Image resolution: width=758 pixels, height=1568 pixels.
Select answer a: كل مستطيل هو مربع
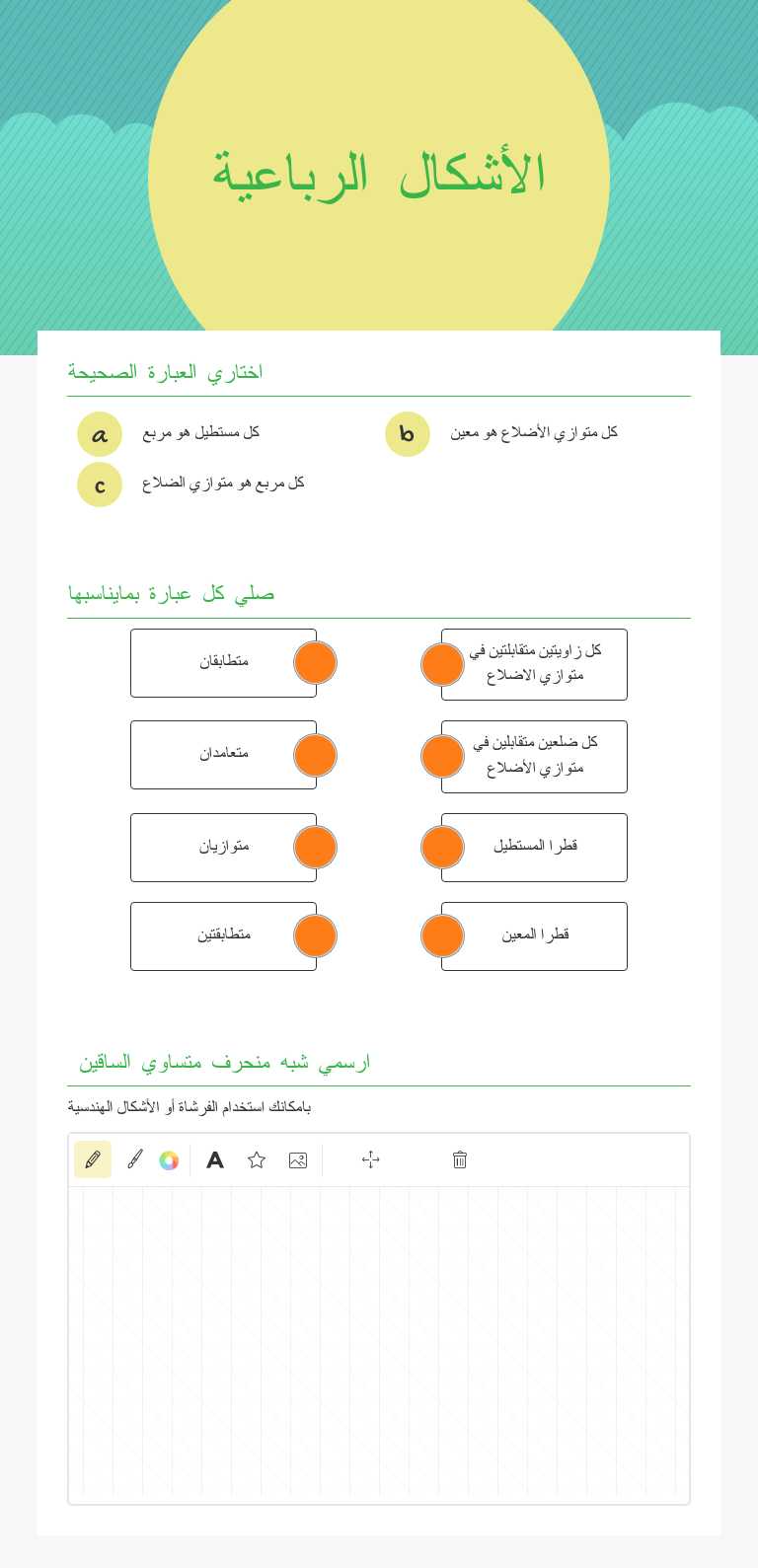(99, 433)
